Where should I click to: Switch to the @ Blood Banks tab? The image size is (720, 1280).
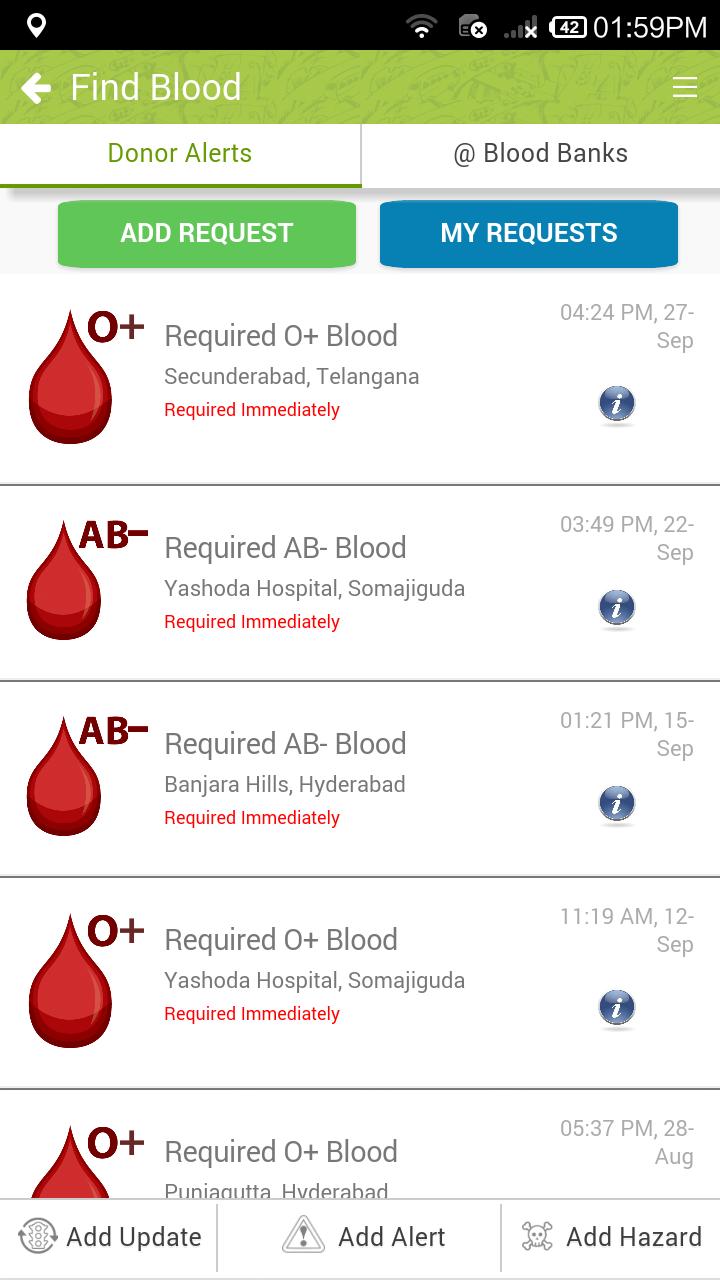click(540, 154)
